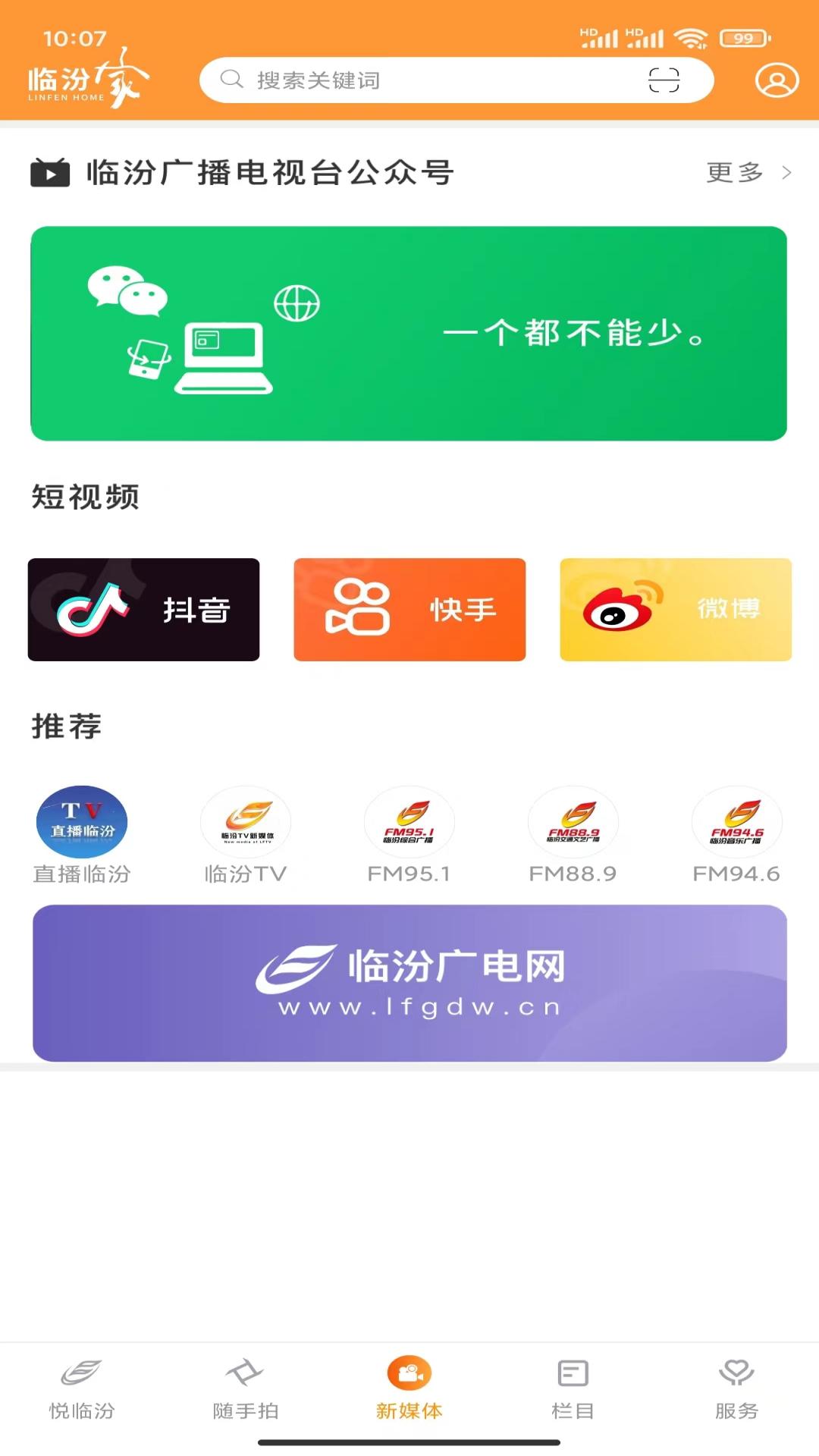This screenshot has width=819, height=1456.
Task: Open the 快手 short video card
Action: [409, 610]
